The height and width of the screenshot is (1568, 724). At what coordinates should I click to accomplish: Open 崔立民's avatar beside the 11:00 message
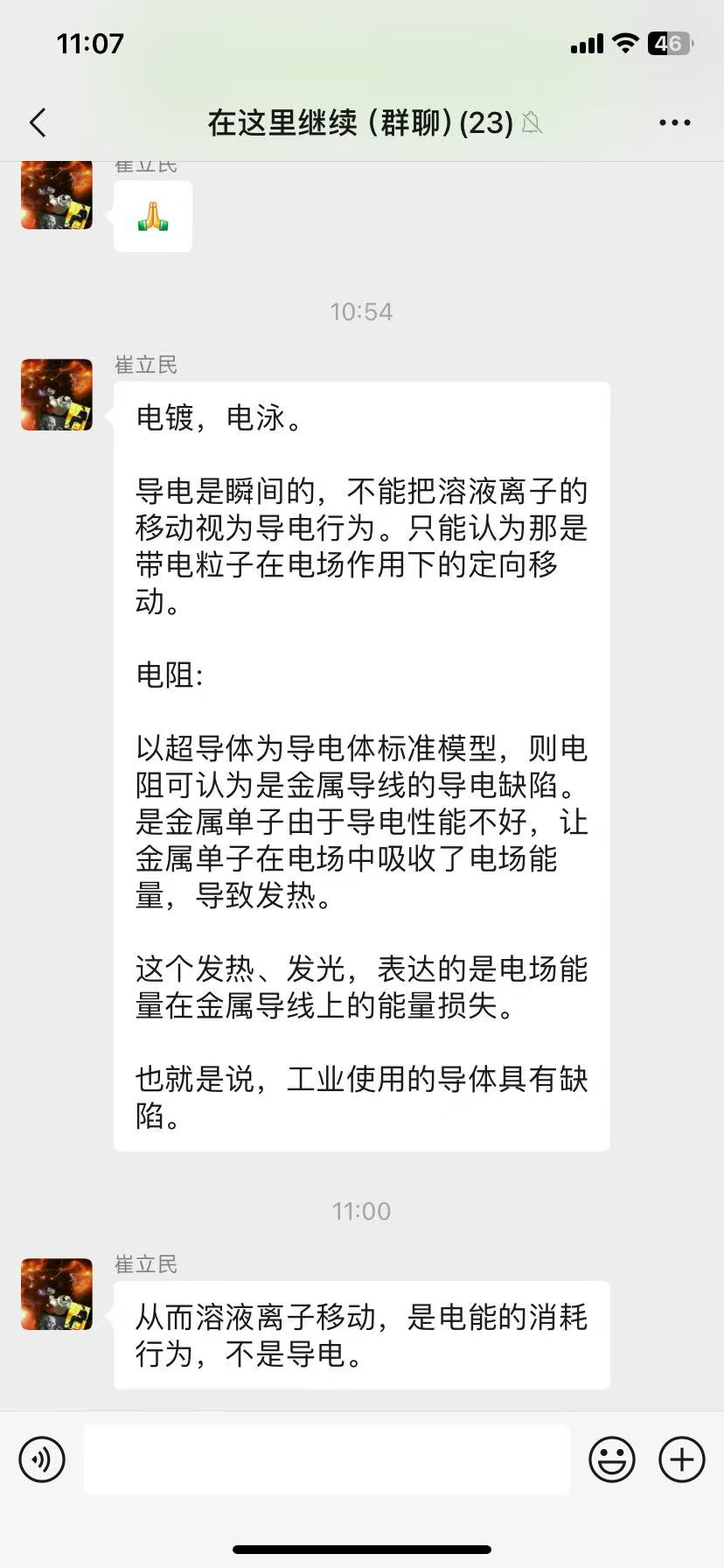pyautogui.click(x=57, y=1294)
